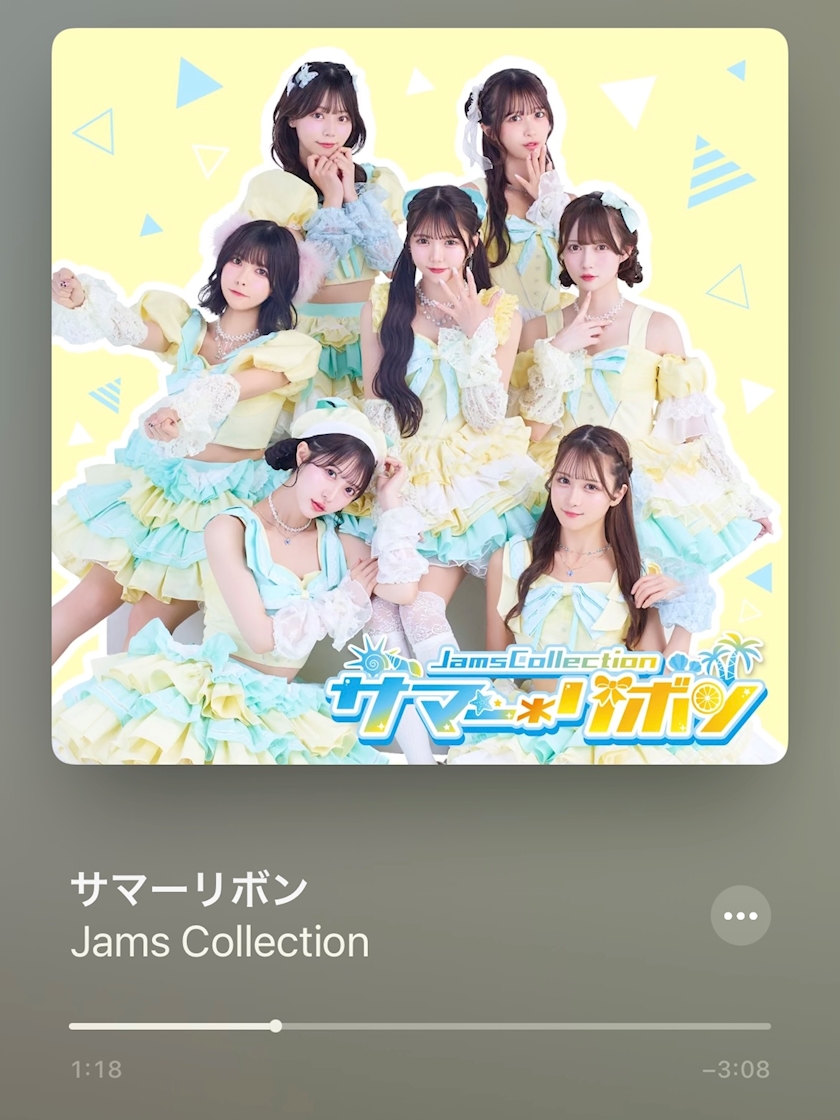Screen dimensions: 840x1120
Task: Open the Jams Collection artist name
Action: (220, 942)
